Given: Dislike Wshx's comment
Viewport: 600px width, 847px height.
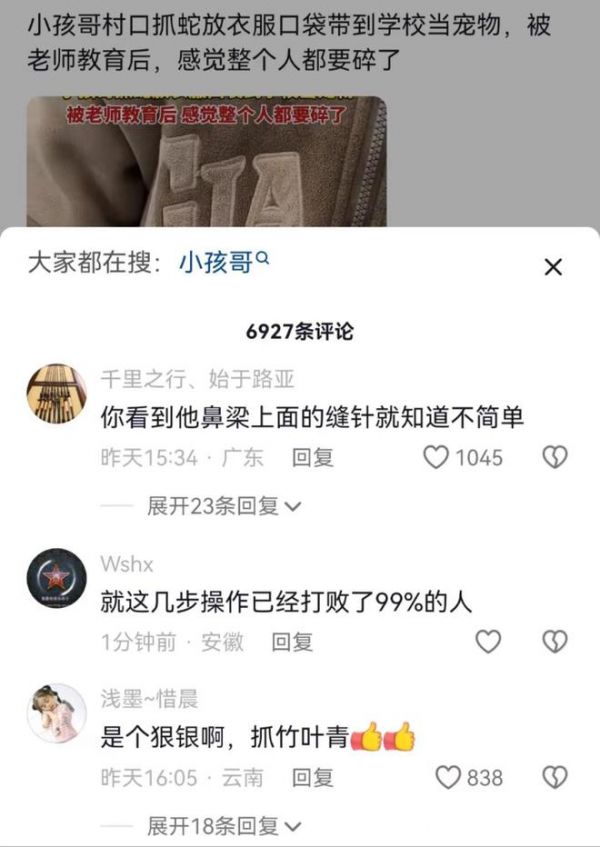Looking at the screenshot, I should [x=554, y=642].
